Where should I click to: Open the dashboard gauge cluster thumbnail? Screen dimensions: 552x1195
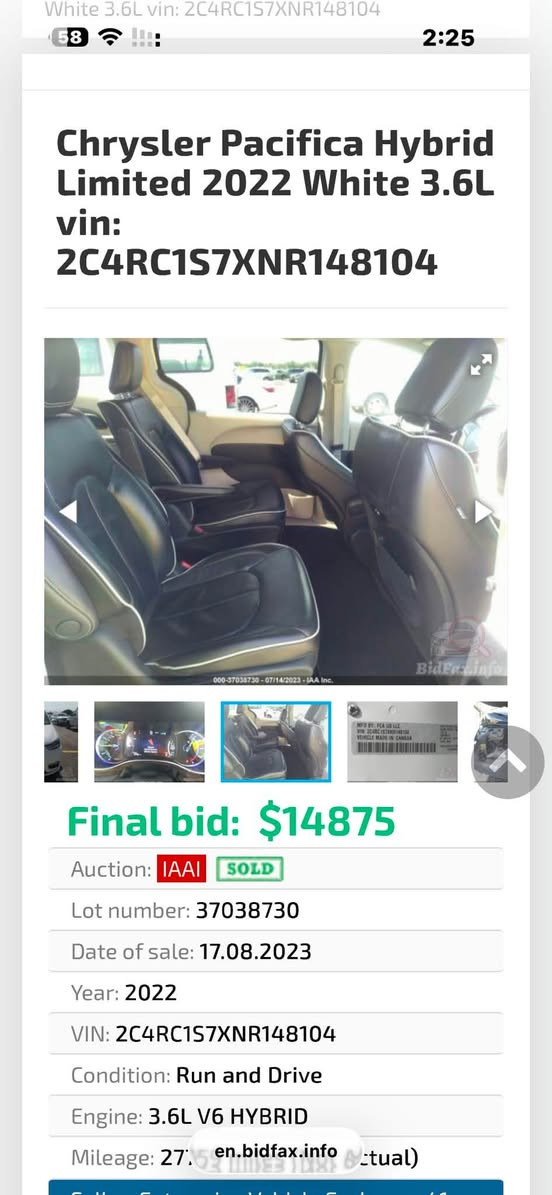coord(149,742)
